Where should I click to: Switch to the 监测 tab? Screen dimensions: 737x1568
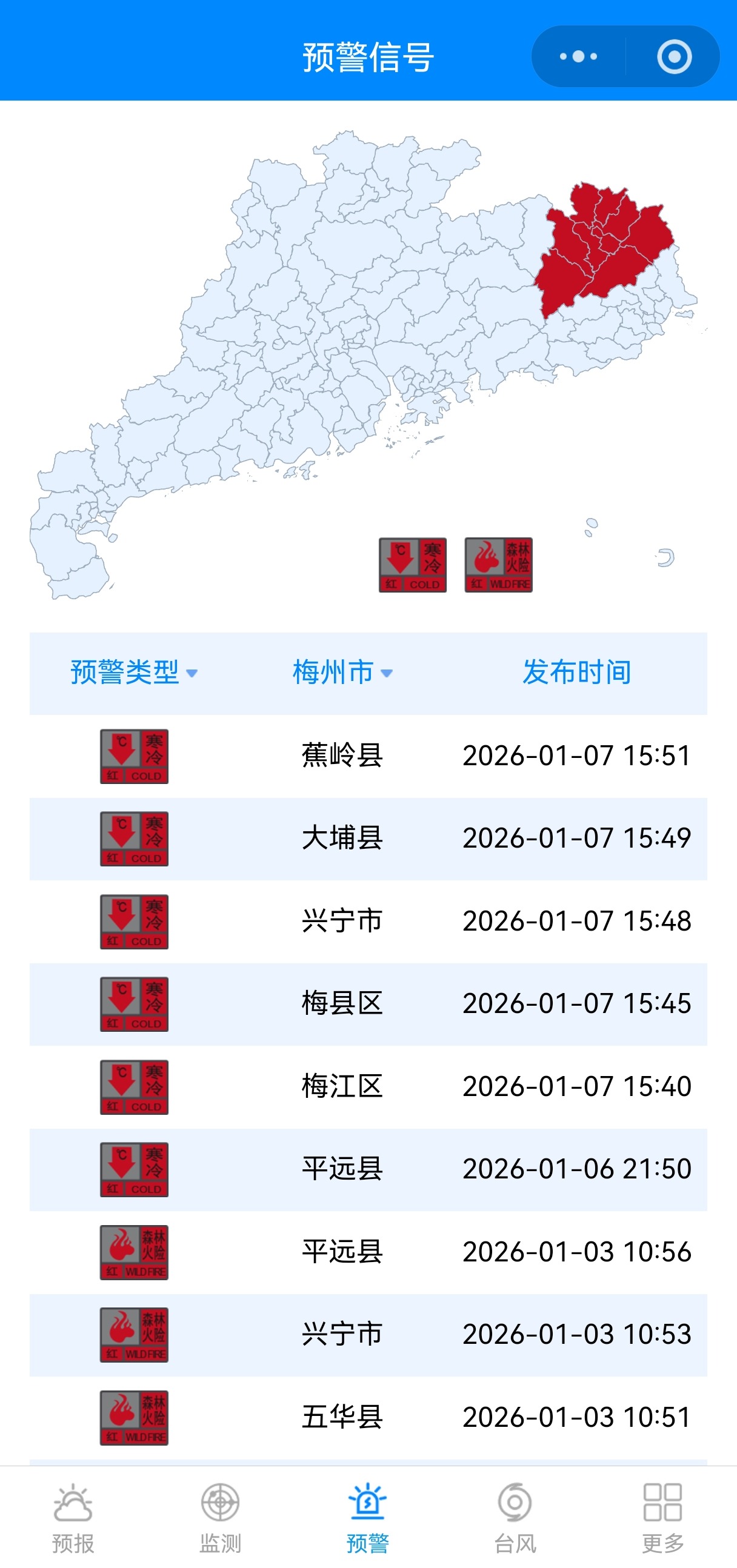click(221, 1518)
